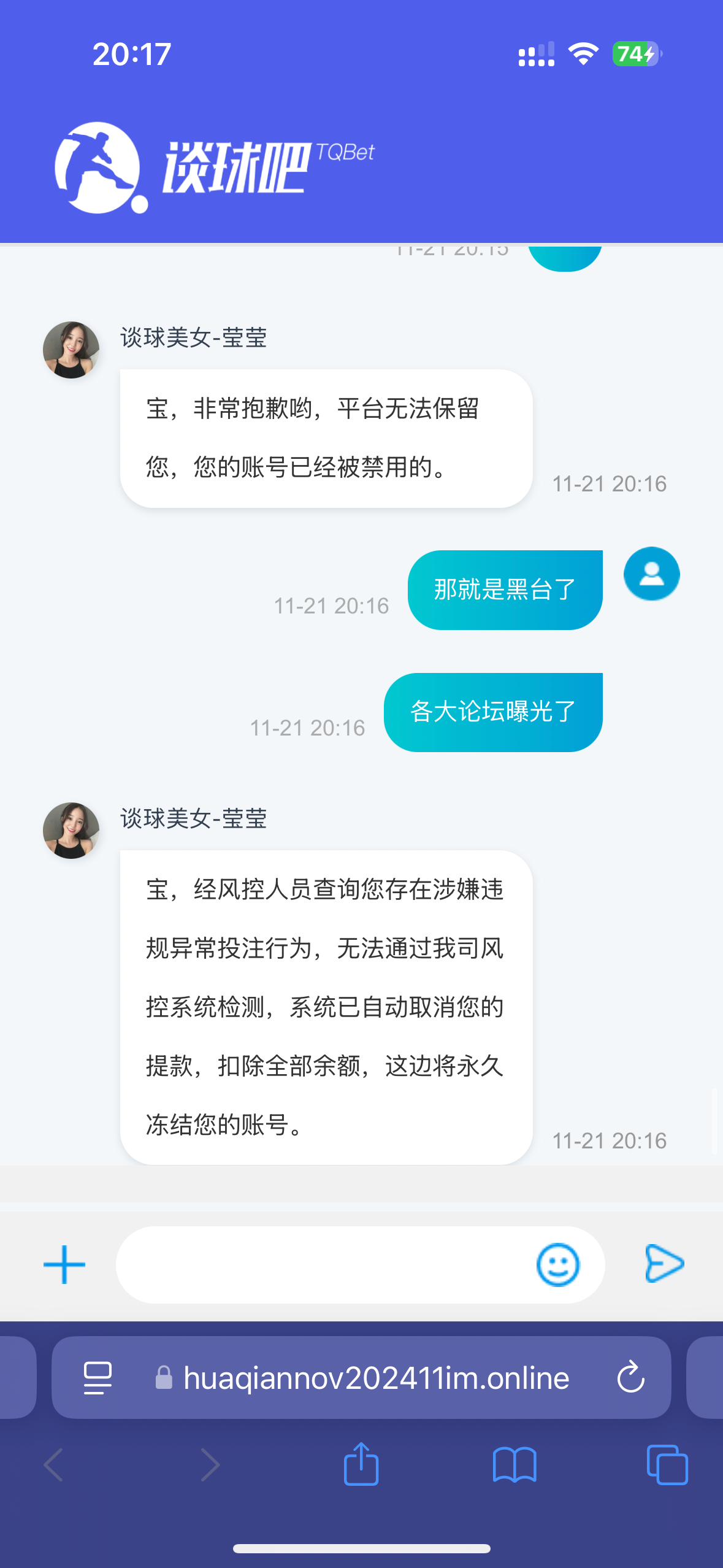This screenshot has height=1568, width=723.
Task: Open Safari bookmarks
Action: [515, 1465]
